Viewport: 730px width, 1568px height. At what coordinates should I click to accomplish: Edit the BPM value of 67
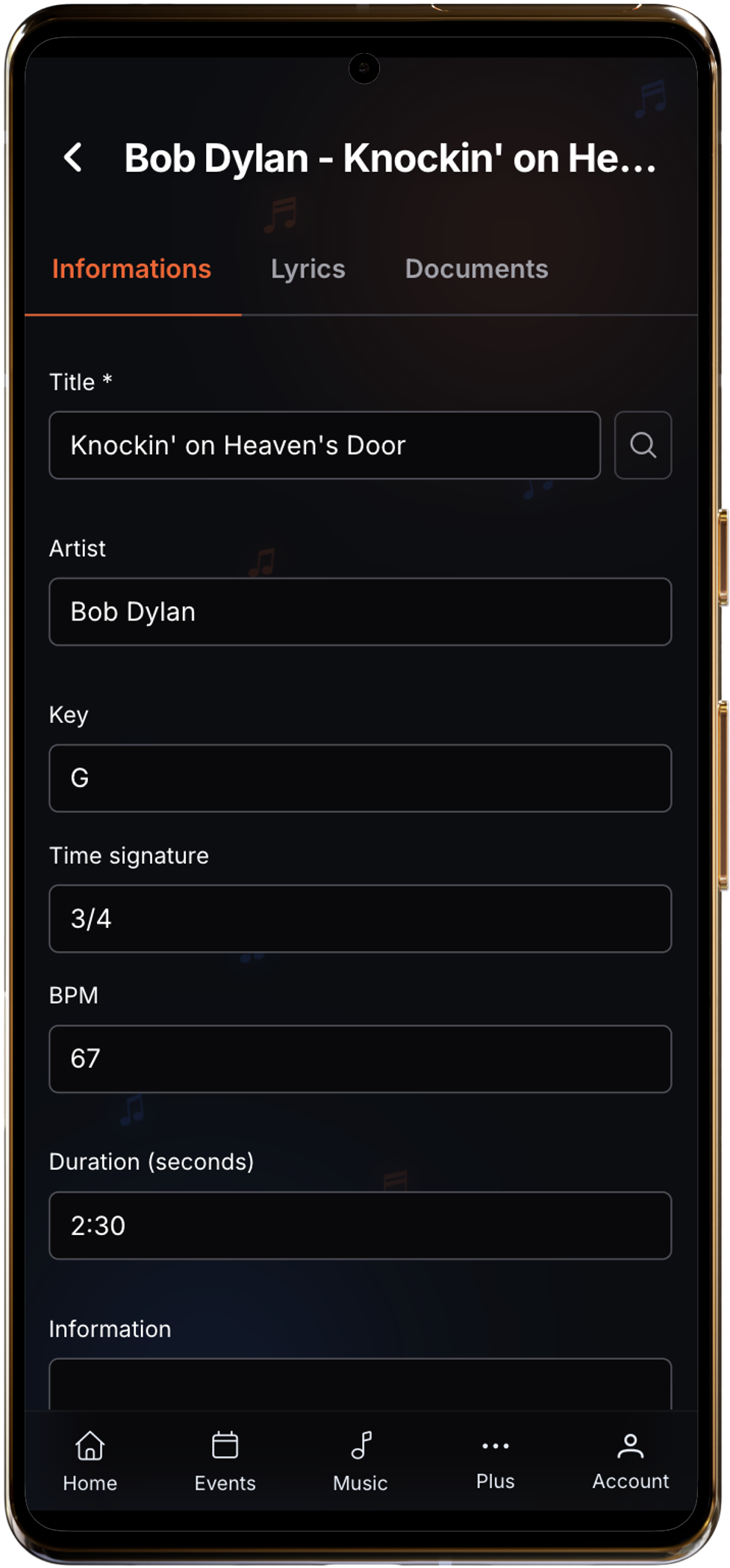[360, 1059]
